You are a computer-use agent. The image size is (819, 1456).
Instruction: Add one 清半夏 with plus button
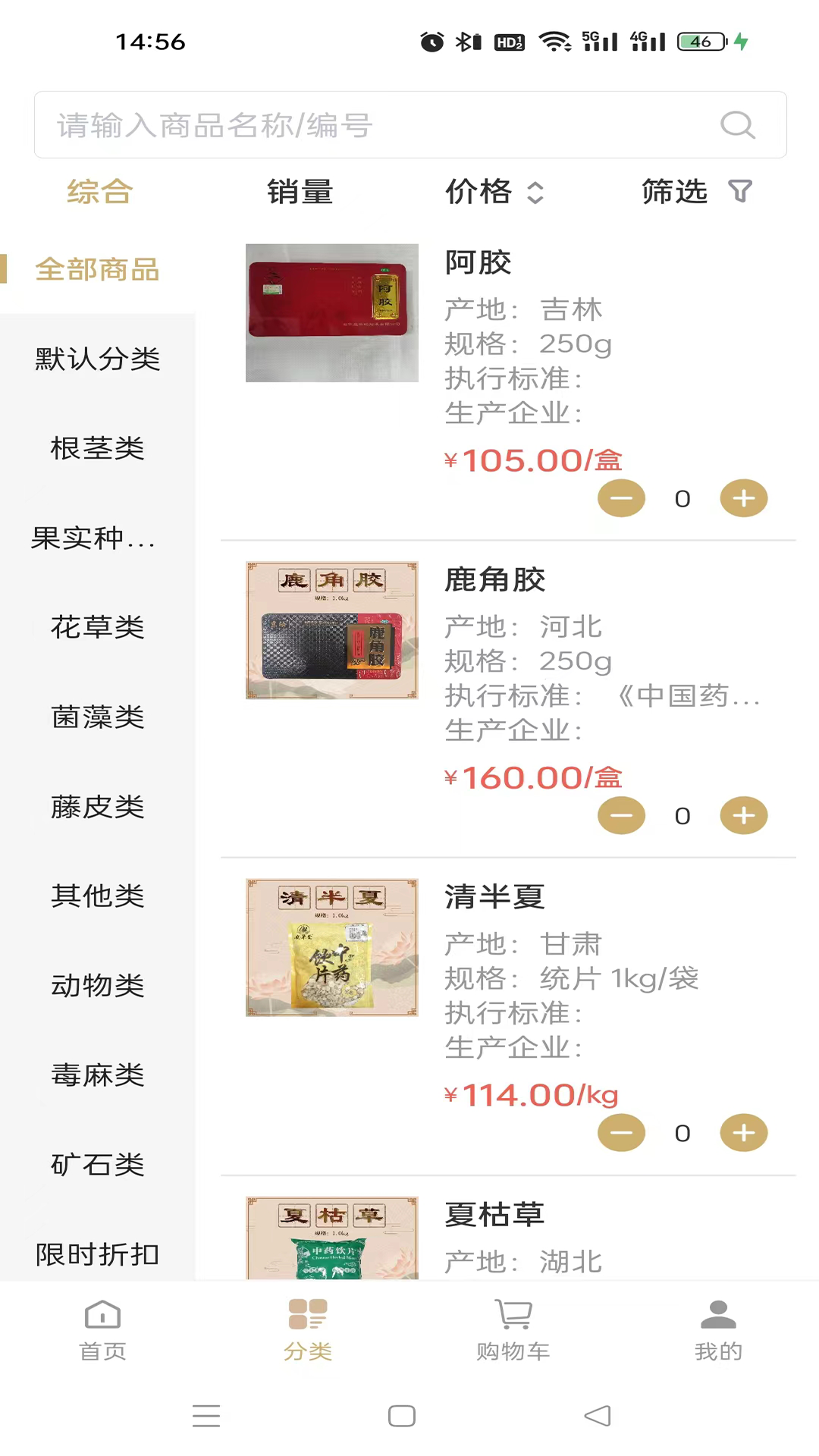point(743,1133)
